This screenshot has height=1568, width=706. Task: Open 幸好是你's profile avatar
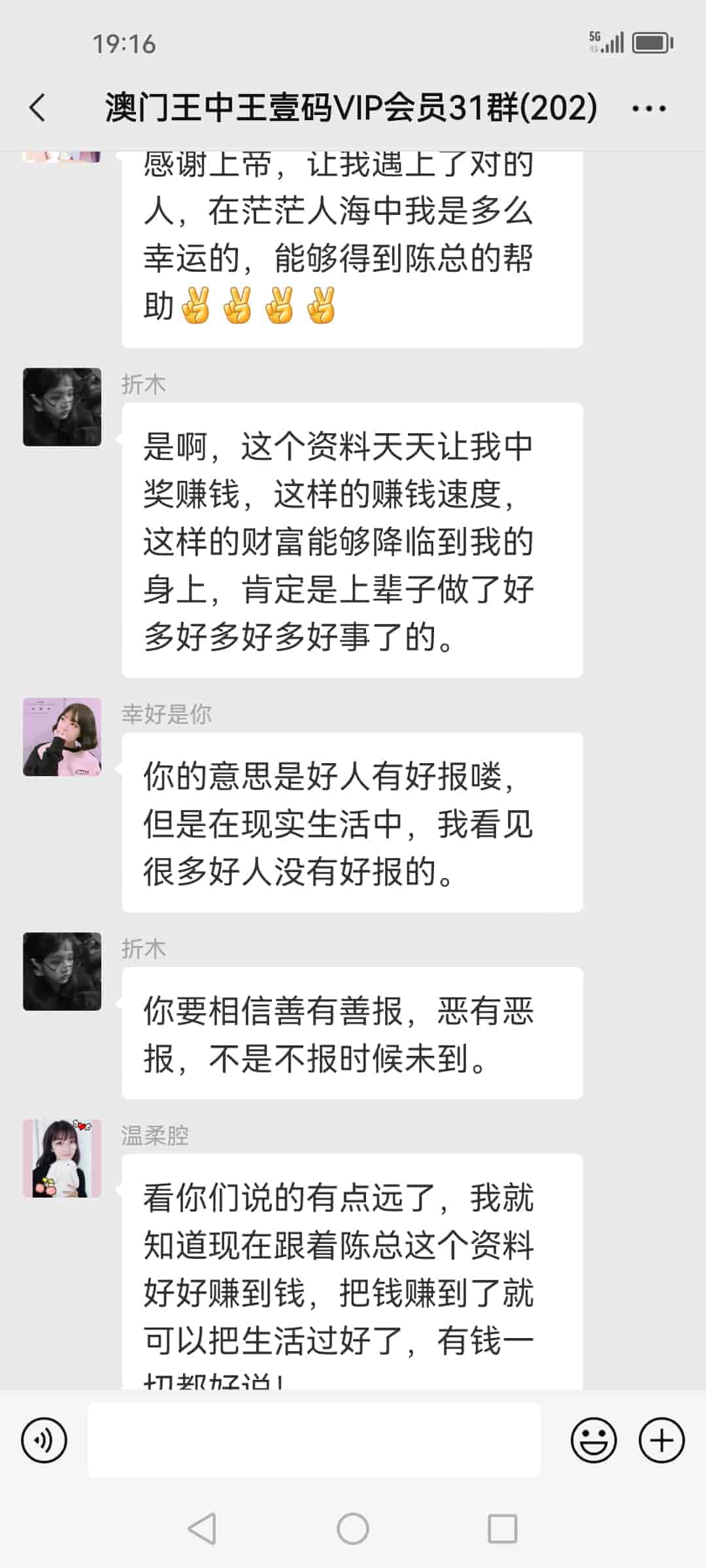click(62, 737)
